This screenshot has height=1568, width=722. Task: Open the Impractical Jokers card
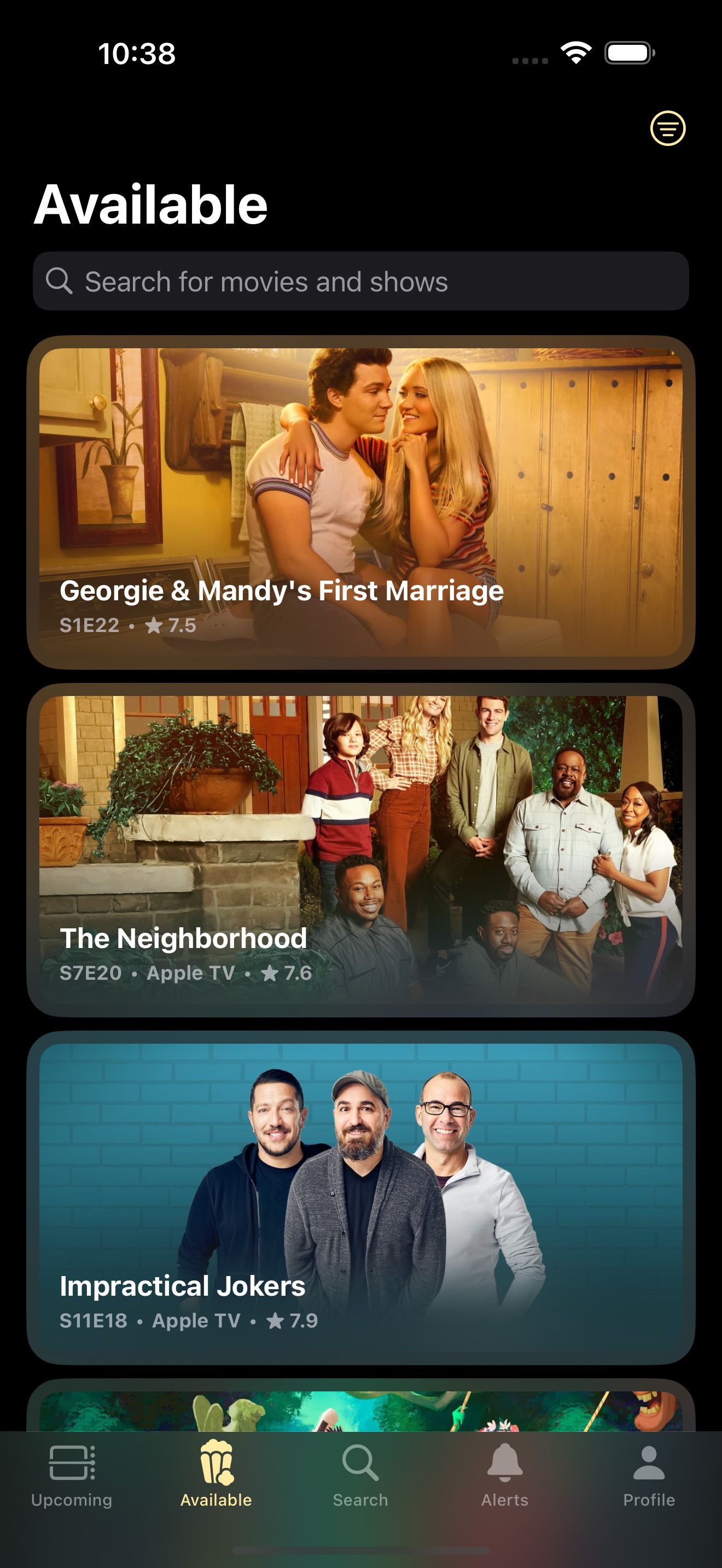click(360, 1197)
